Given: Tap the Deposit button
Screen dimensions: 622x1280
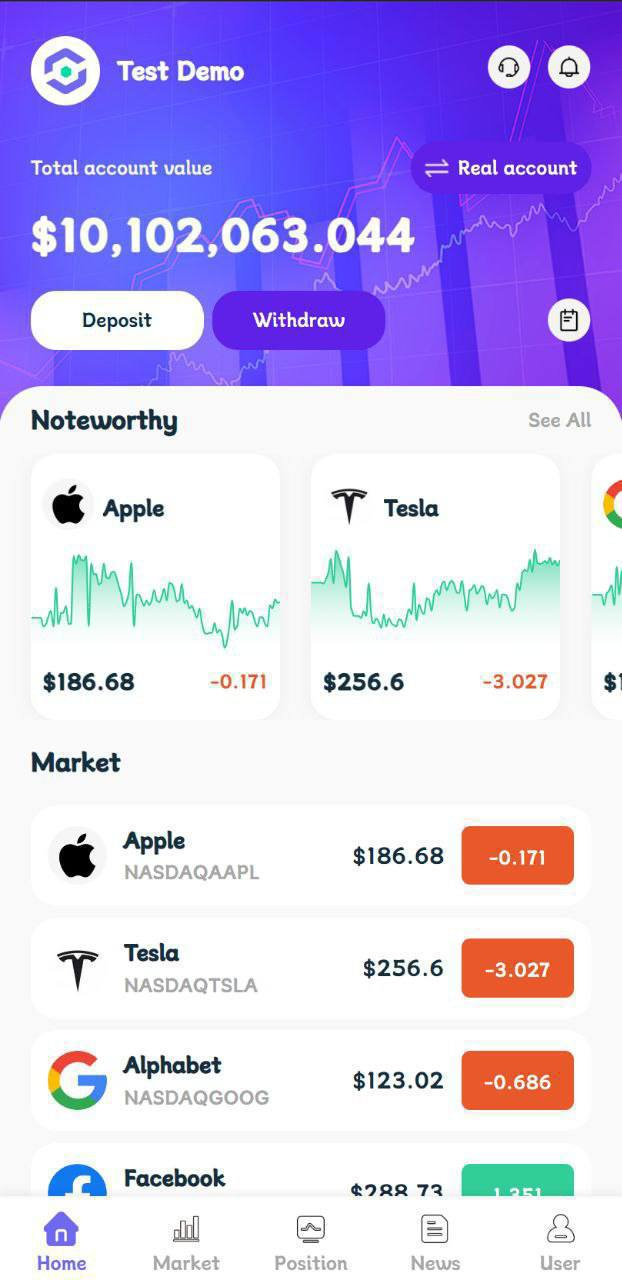Looking at the screenshot, I should click(x=117, y=320).
